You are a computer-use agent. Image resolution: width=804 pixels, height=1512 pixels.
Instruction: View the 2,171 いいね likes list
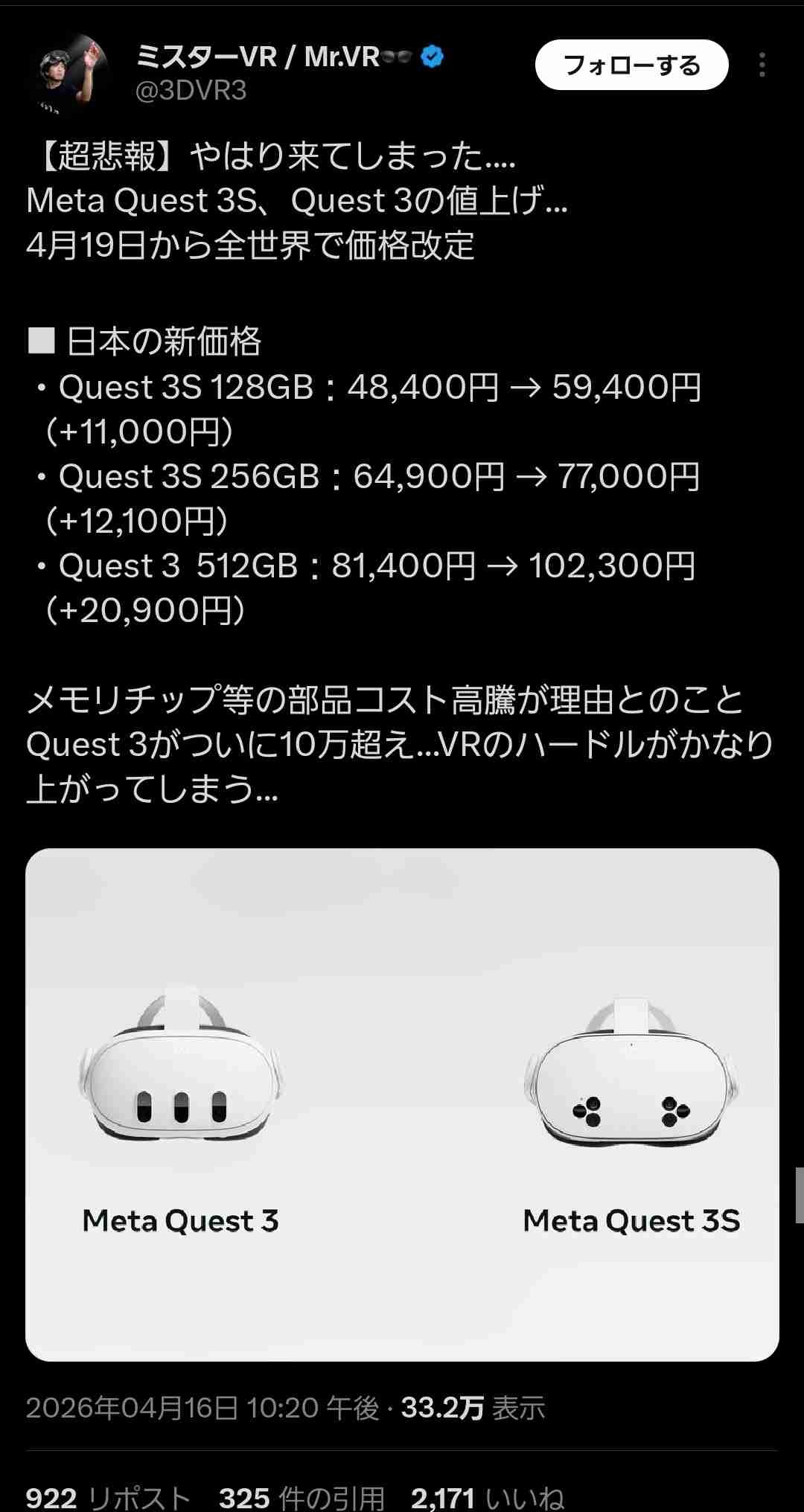click(488, 1497)
